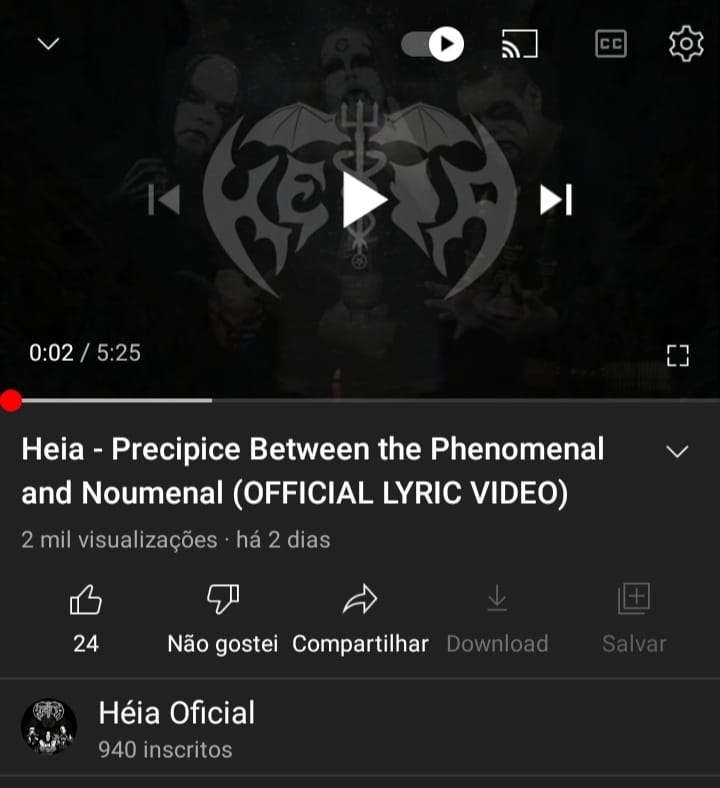The height and width of the screenshot is (788, 720).
Task: Open the video settings gear
Action: 685,44
